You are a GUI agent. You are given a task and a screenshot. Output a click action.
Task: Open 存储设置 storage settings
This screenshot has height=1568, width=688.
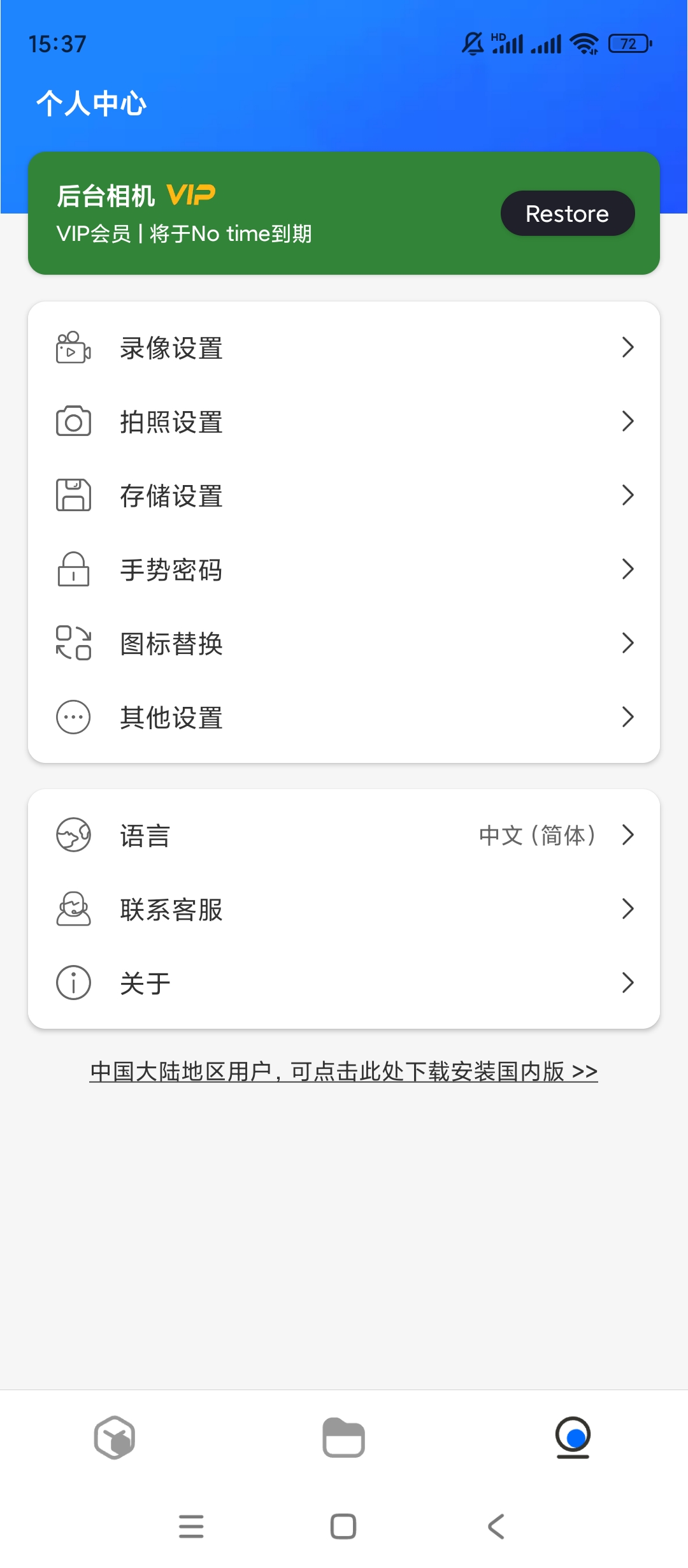click(x=344, y=496)
